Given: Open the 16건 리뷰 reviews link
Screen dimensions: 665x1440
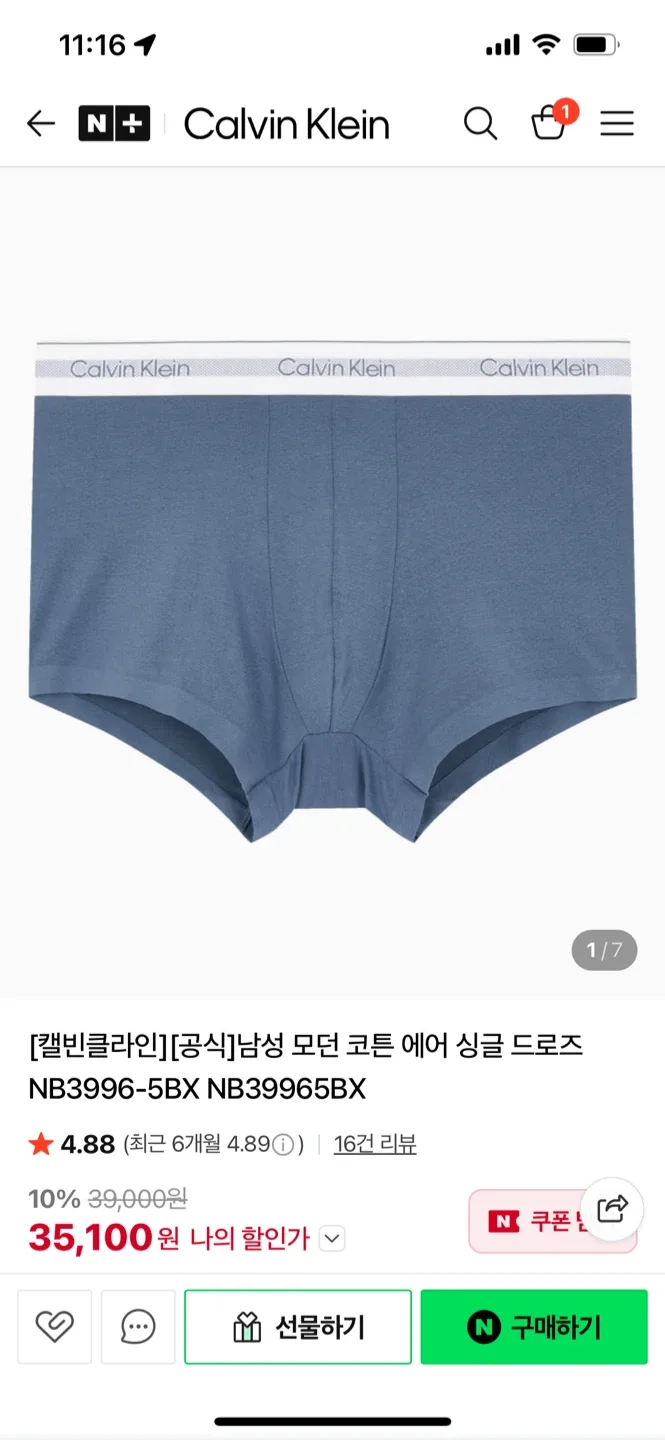Looking at the screenshot, I should pos(375,1144).
